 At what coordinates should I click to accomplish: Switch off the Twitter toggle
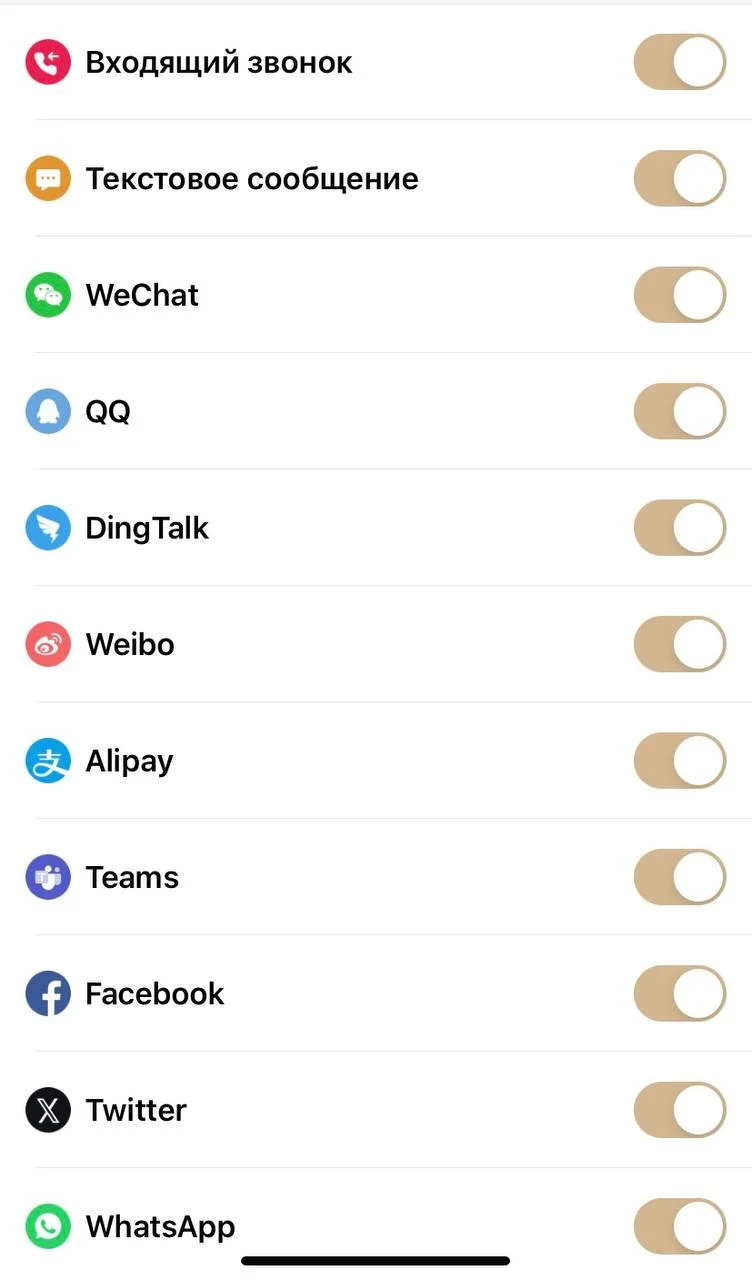(680, 1110)
